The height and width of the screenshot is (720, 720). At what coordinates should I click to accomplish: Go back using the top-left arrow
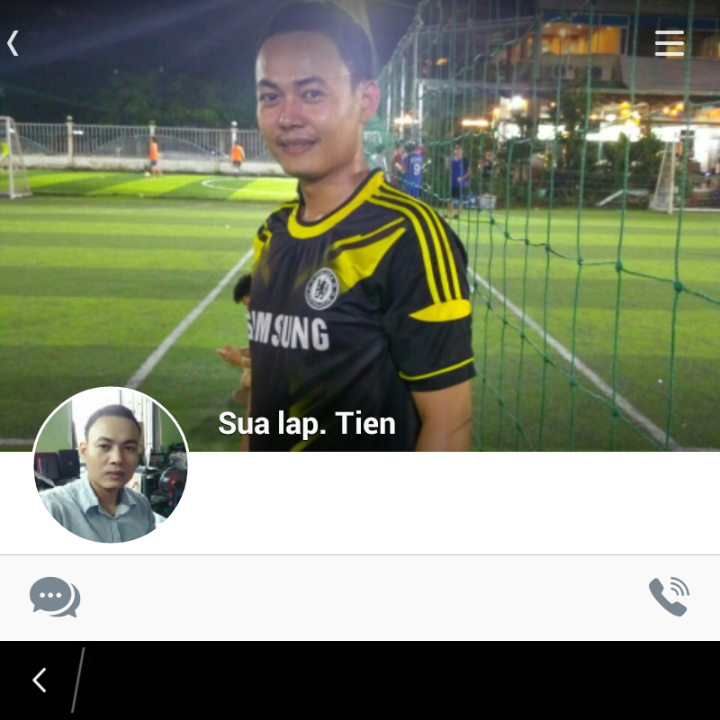(13, 43)
